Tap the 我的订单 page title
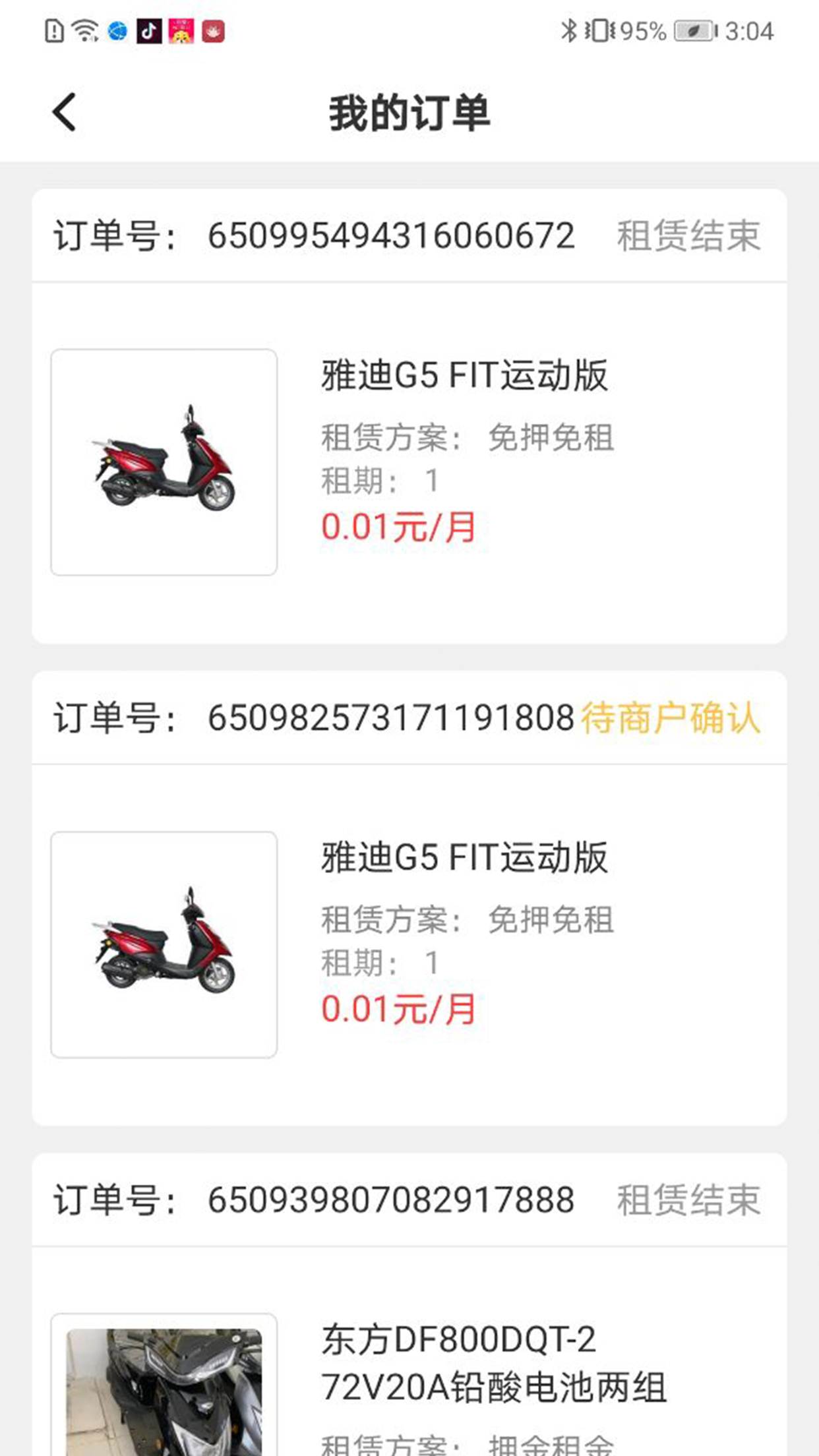Image resolution: width=819 pixels, height=1456 pixels. (x=409, y=112)
